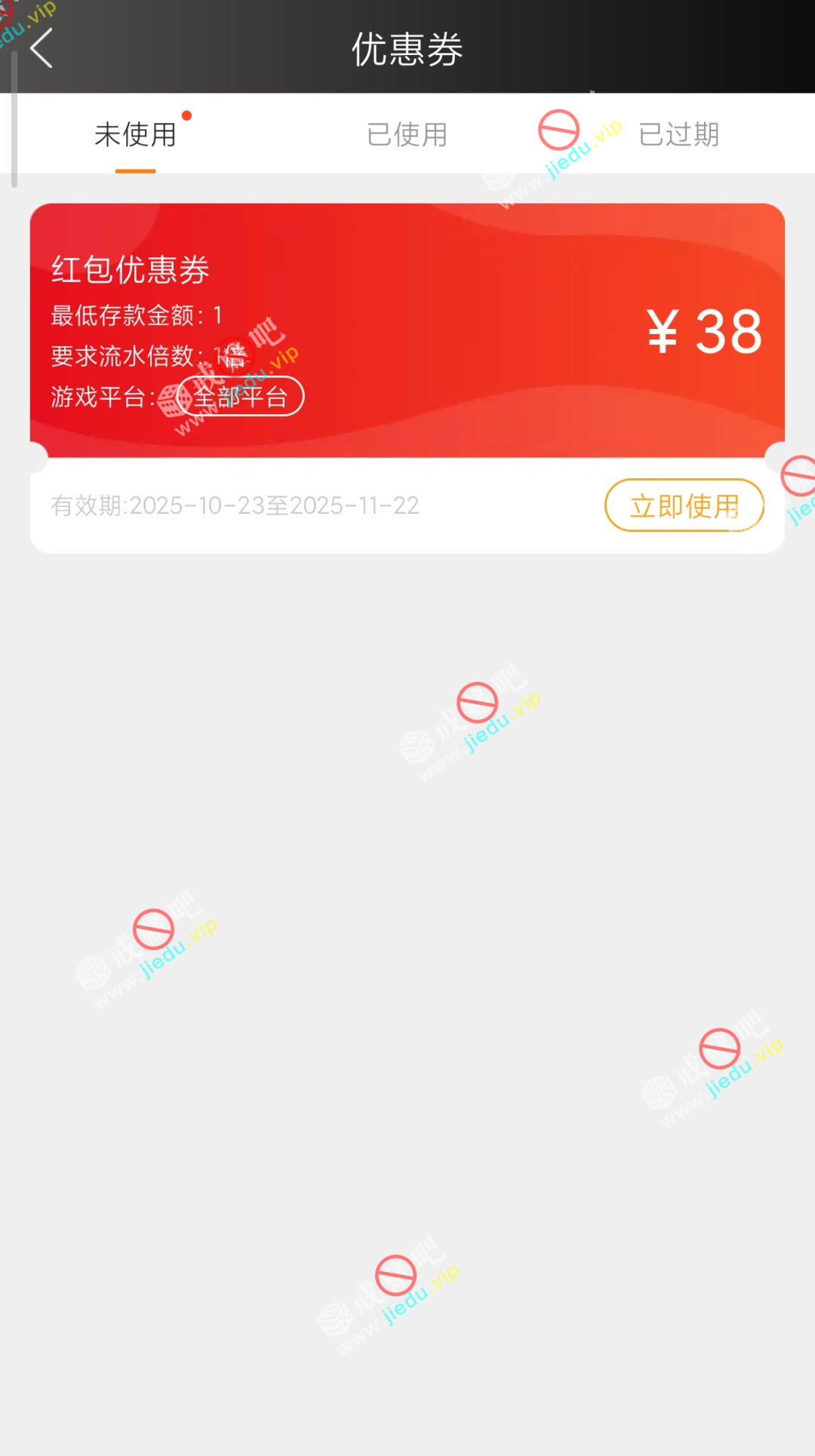
Task: Go back using the top-left arrow
Action: point(42,48)
